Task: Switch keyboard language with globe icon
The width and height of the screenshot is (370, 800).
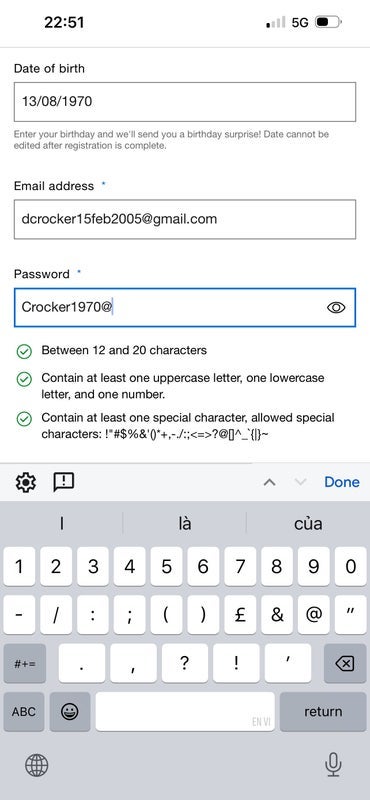Action: (x=37, y=765)
